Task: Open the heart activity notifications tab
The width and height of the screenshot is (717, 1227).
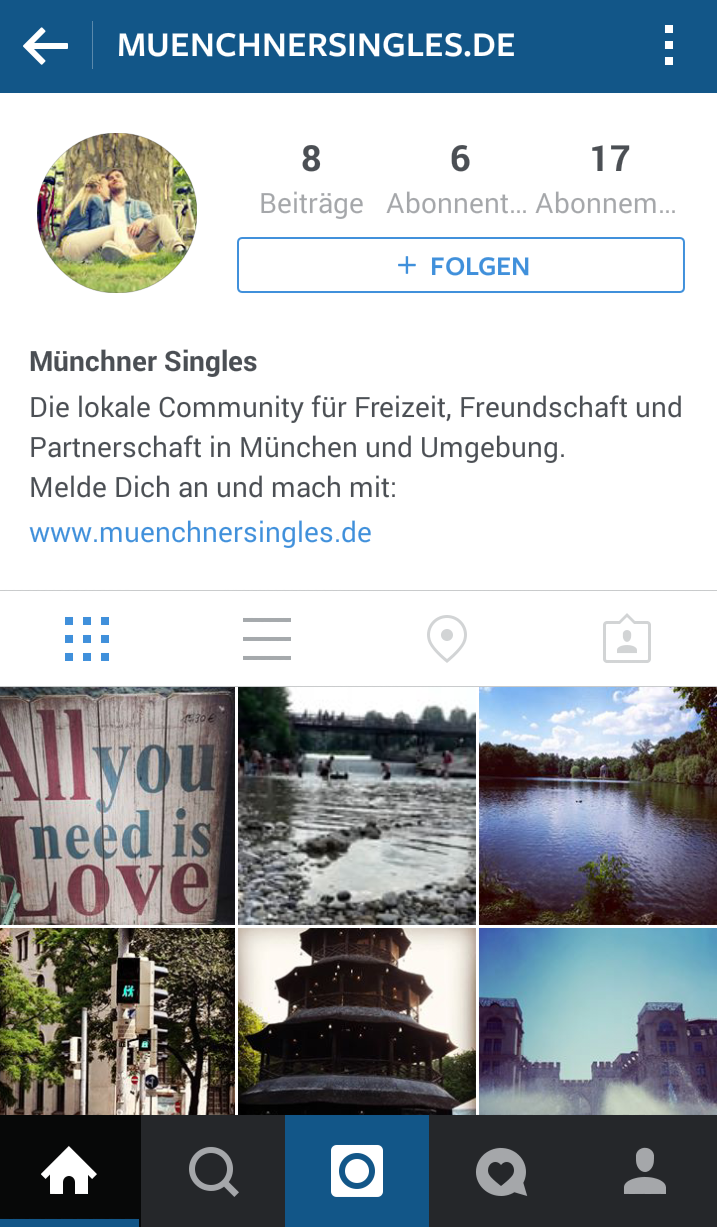Action: click(x=501, y=1171)
